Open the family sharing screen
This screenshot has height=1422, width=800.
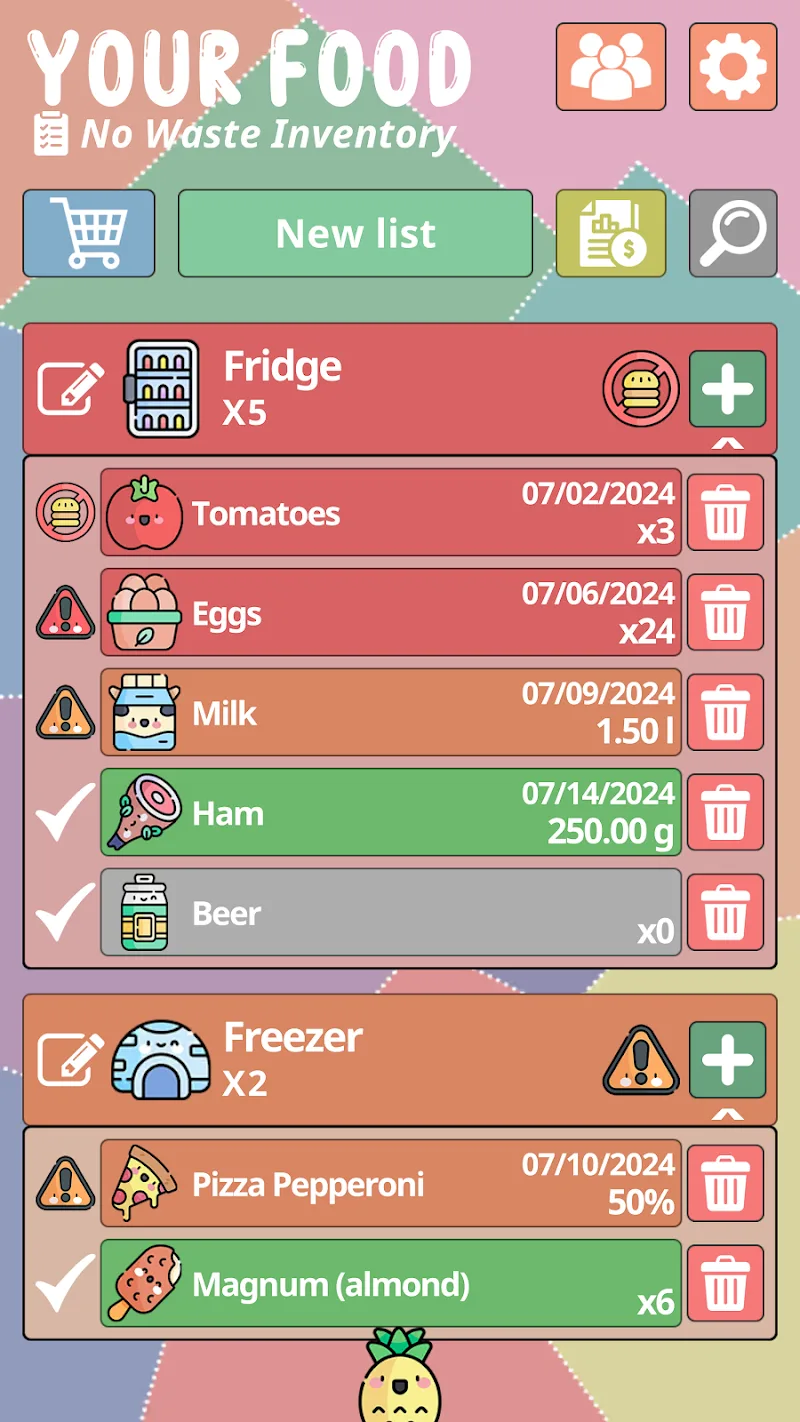[x=611, y=67]
